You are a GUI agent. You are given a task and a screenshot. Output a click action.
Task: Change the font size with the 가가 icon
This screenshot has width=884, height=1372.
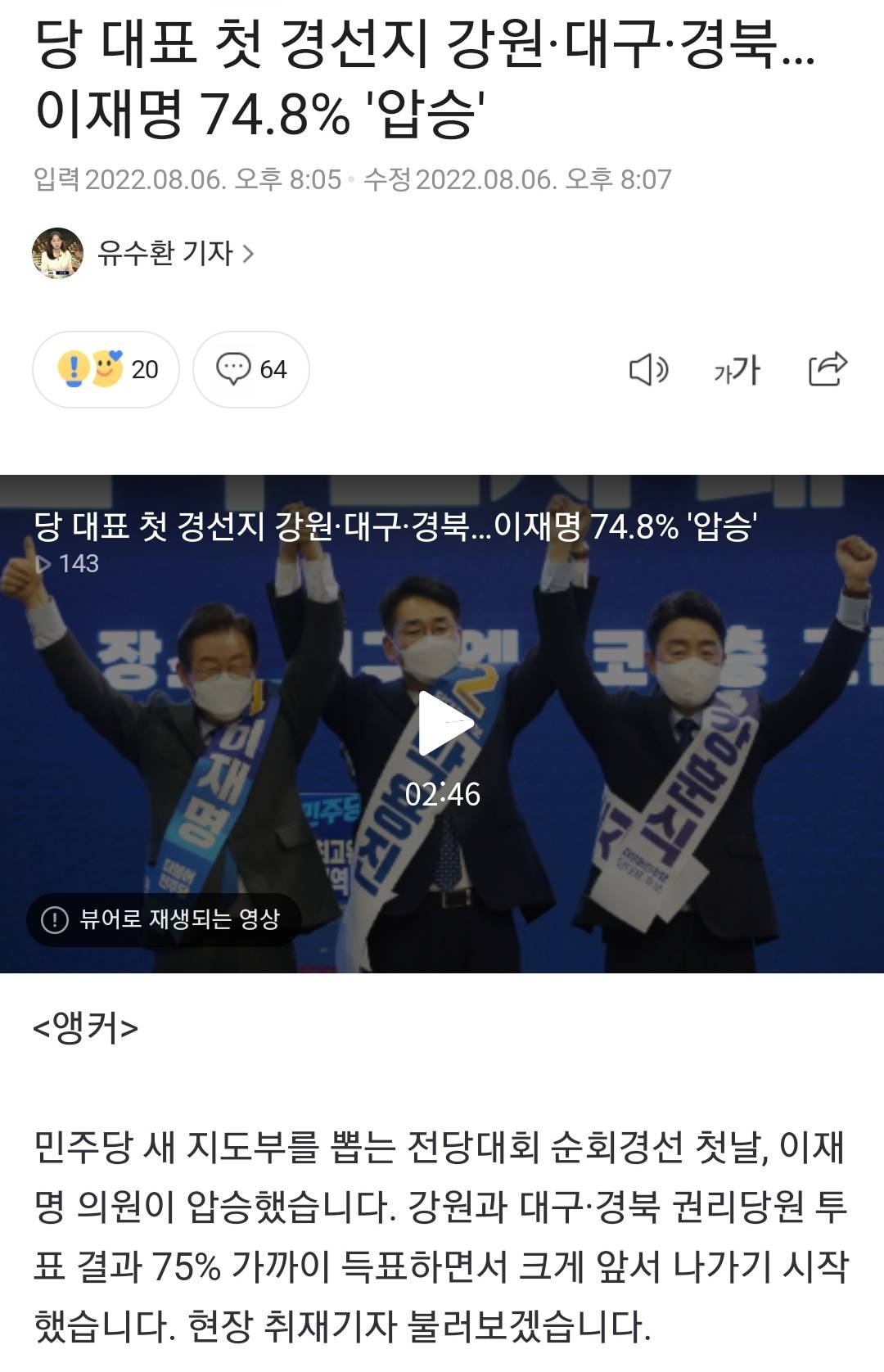[x=737, y=370]
